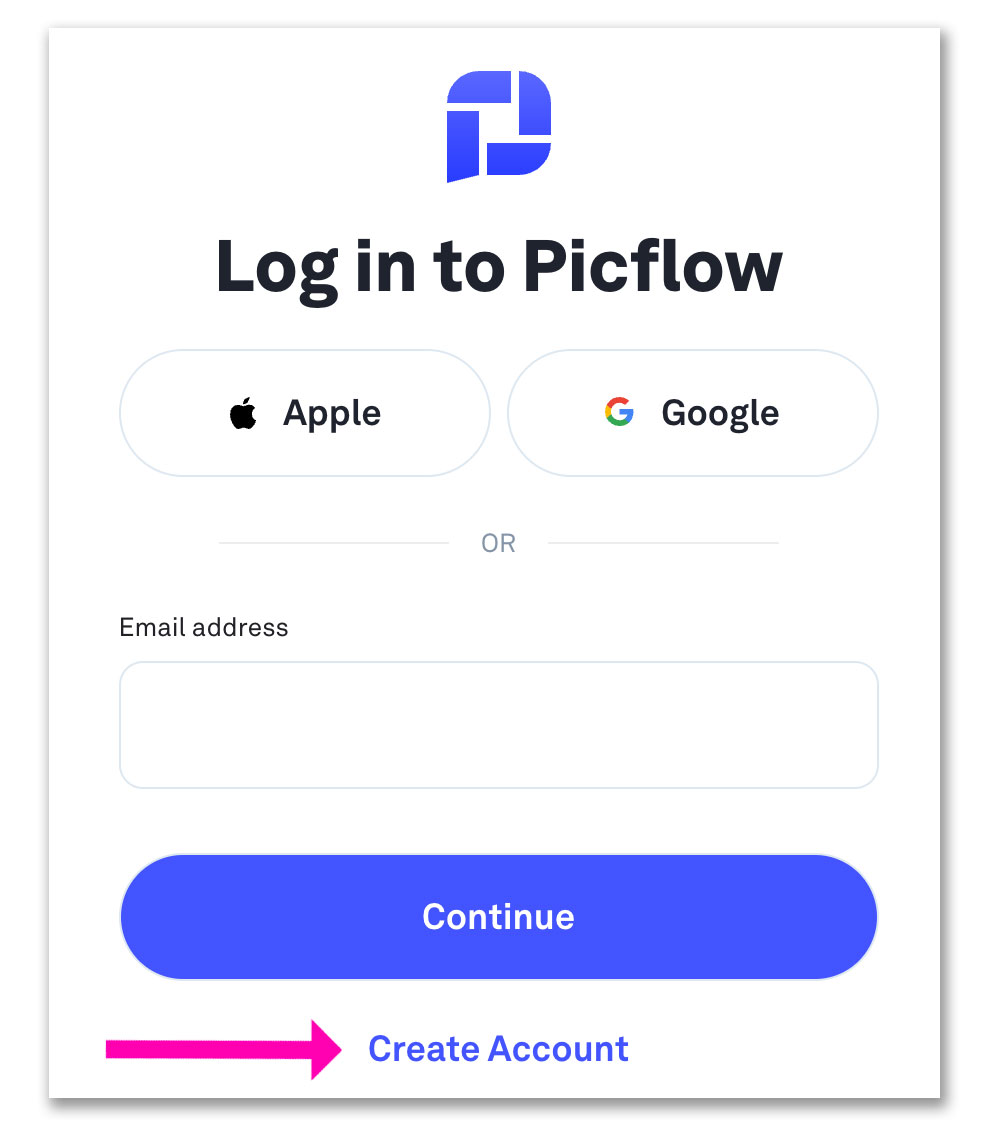Focus the Email address field

498,725
